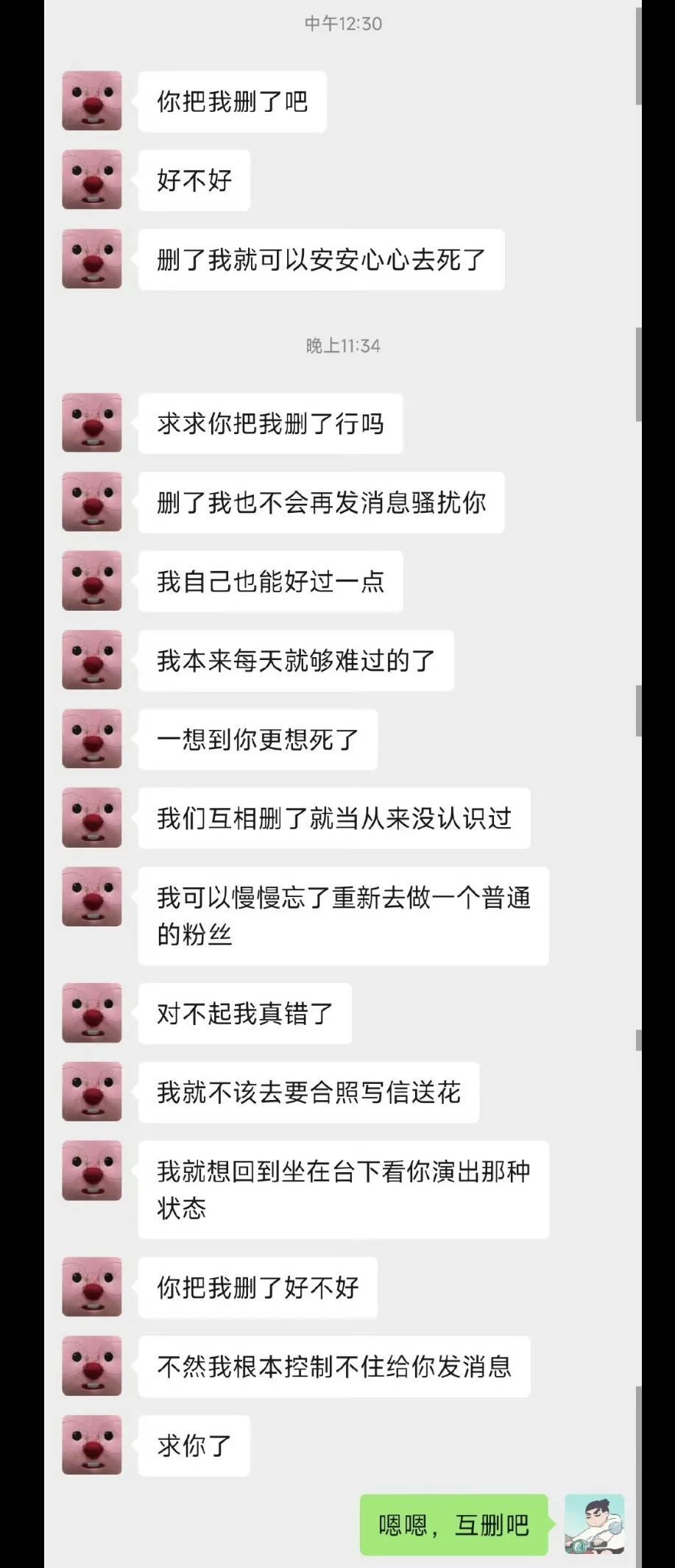The width and height of the screenshot is (675, 1568).
Task: Open avatar next to "求求你把我删了行吗"
Action: click(91, 425)
